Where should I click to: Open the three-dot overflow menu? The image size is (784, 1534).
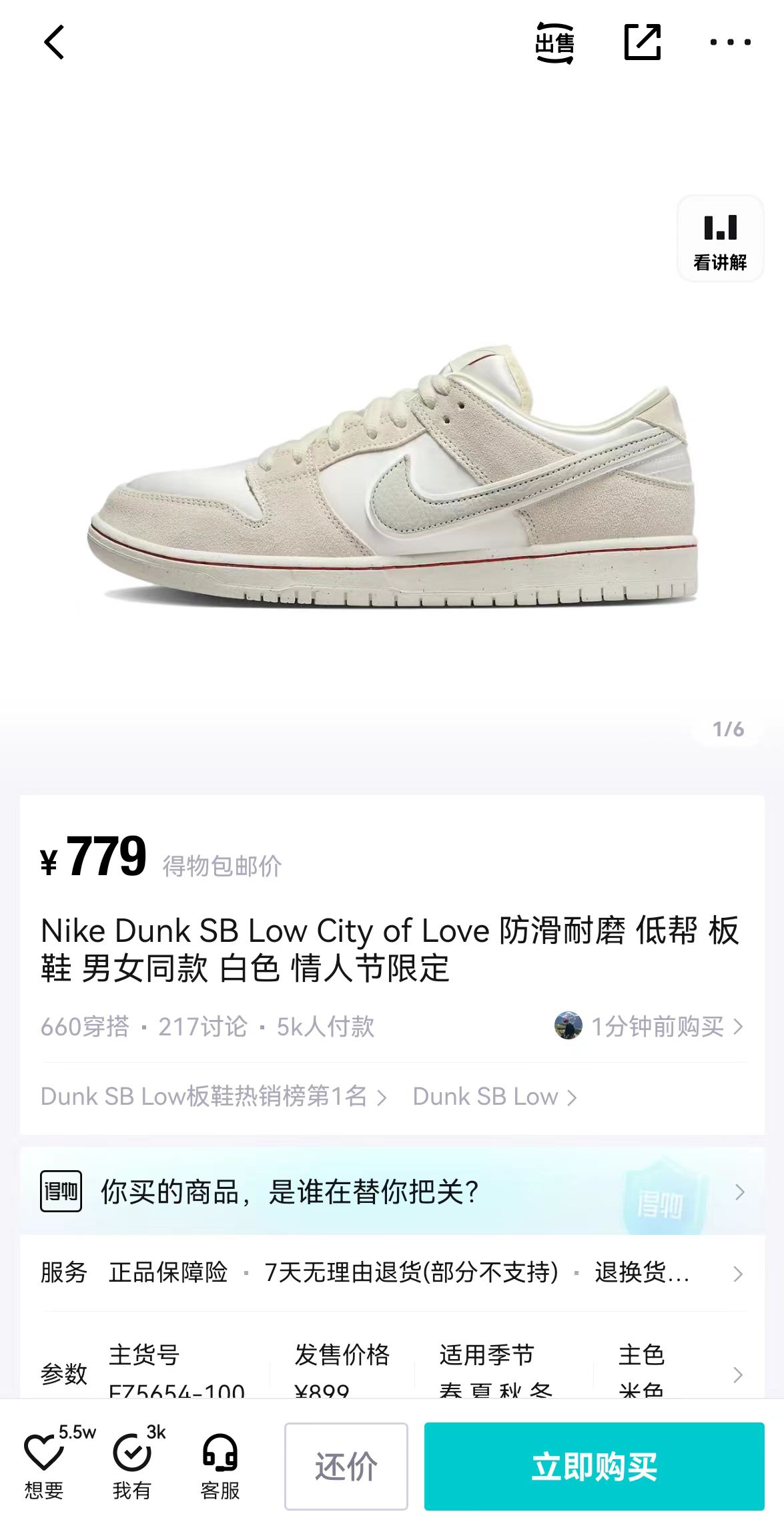click(730, 42)
